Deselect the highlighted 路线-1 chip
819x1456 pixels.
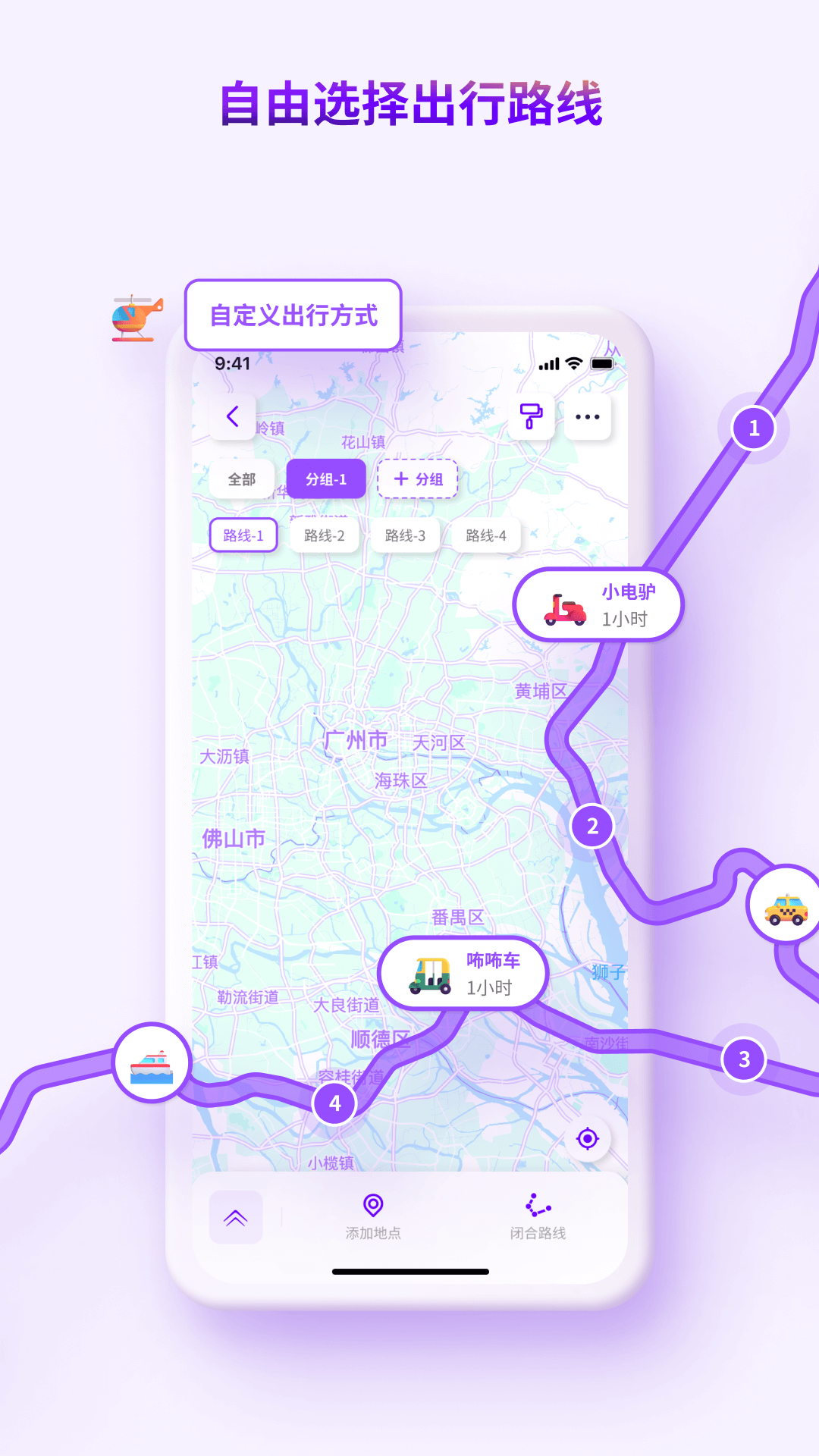point(243,535)
